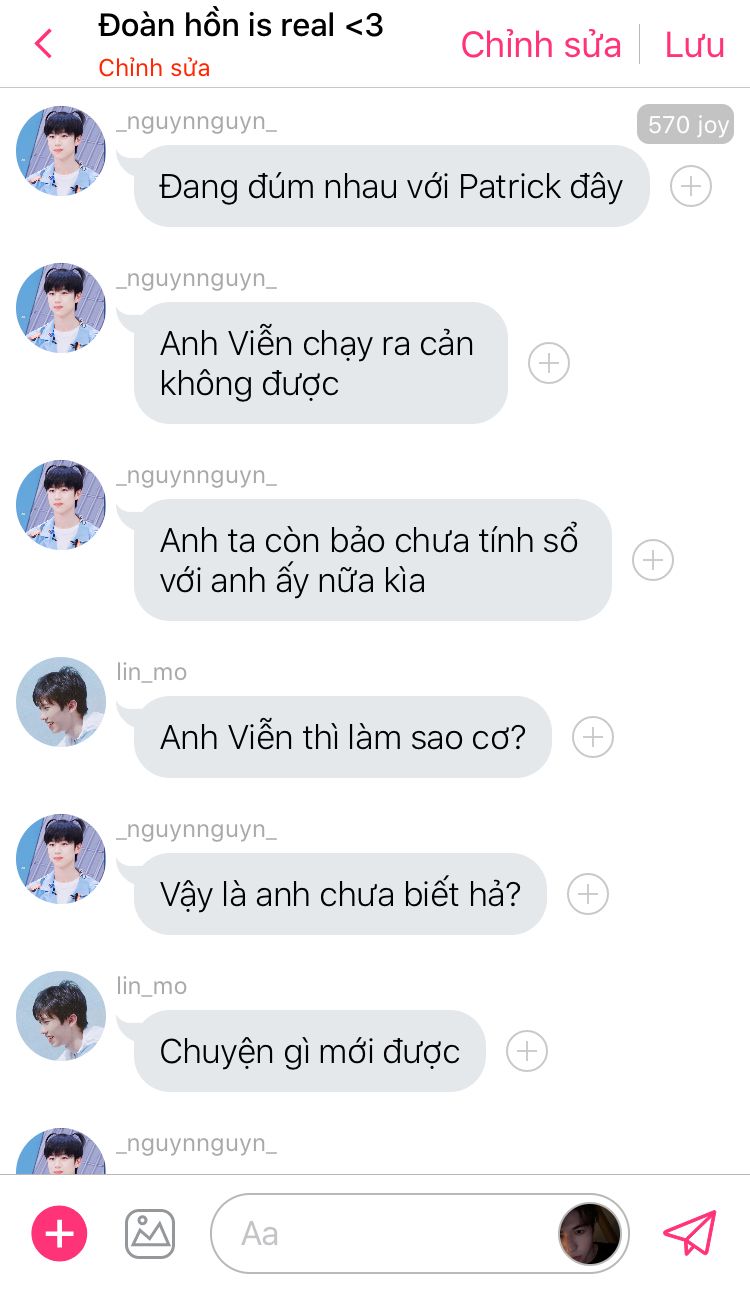Select the 'Anh Viễn thì làm sao cơ?' bubble
The image size is (750, 1294).
click(342, 738)
